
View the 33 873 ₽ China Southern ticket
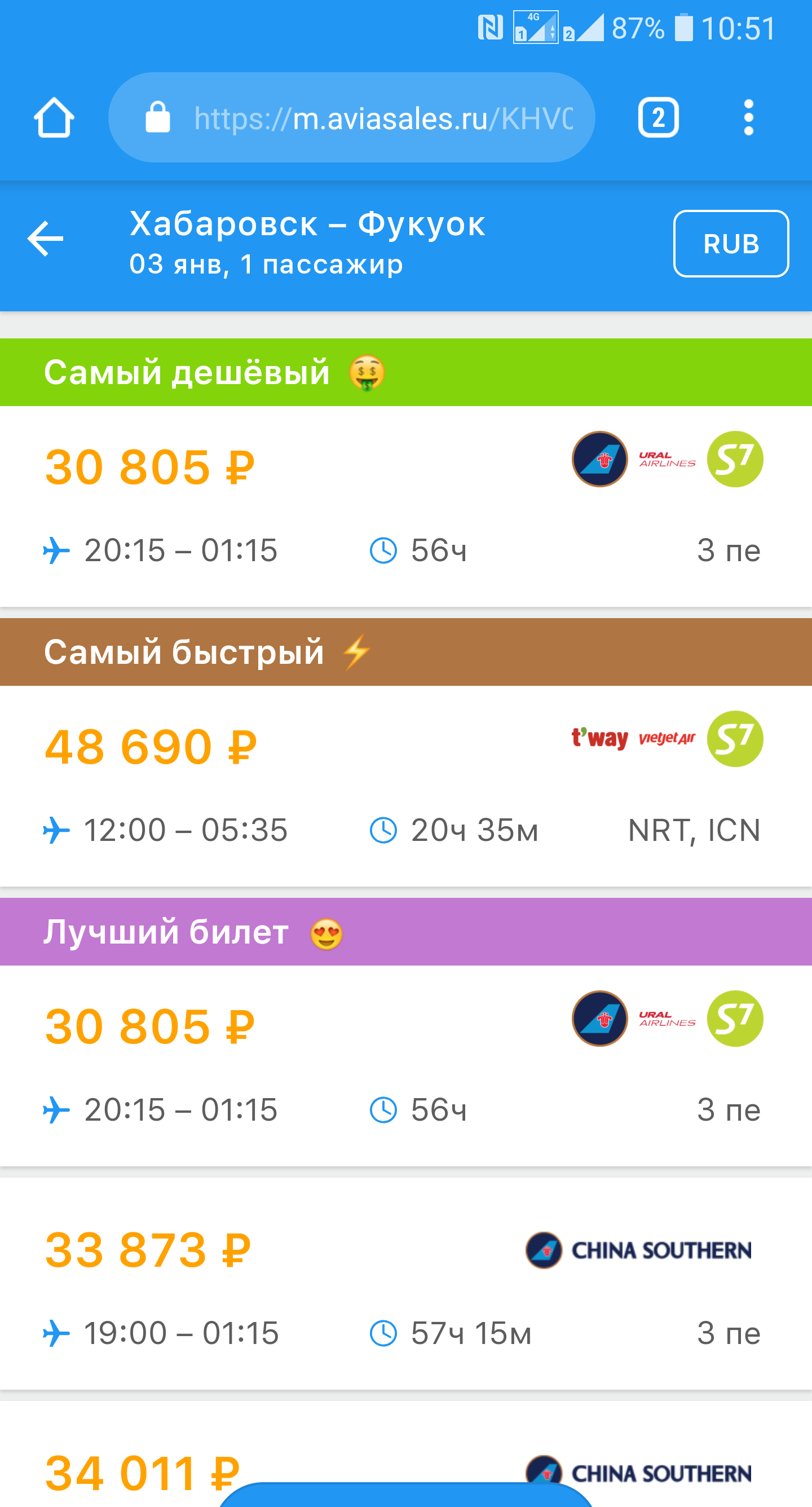406,1284
